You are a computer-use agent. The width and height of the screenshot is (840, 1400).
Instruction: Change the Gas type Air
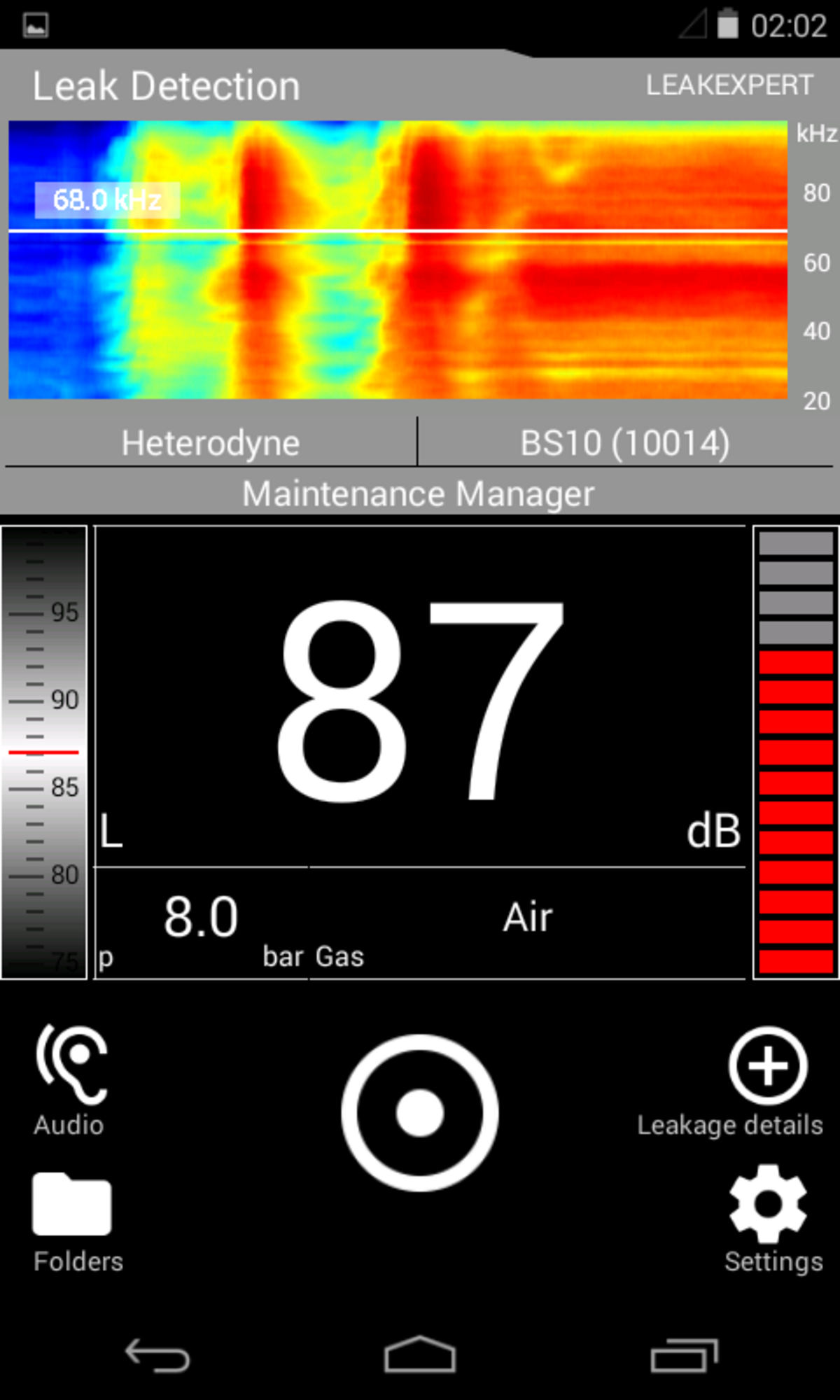[x=527, y=918]
